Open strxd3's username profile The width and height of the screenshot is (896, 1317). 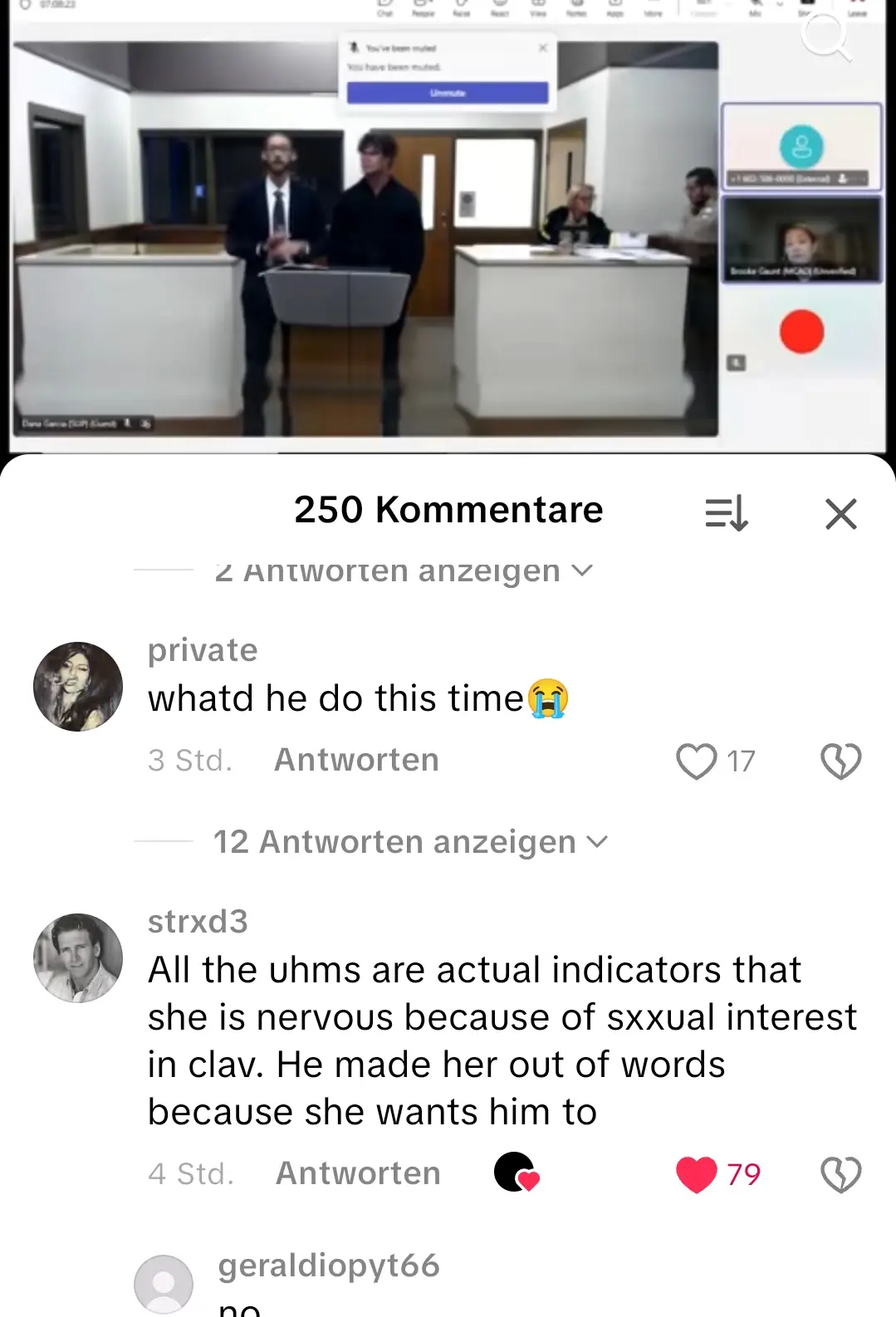(x=198, y=922)
